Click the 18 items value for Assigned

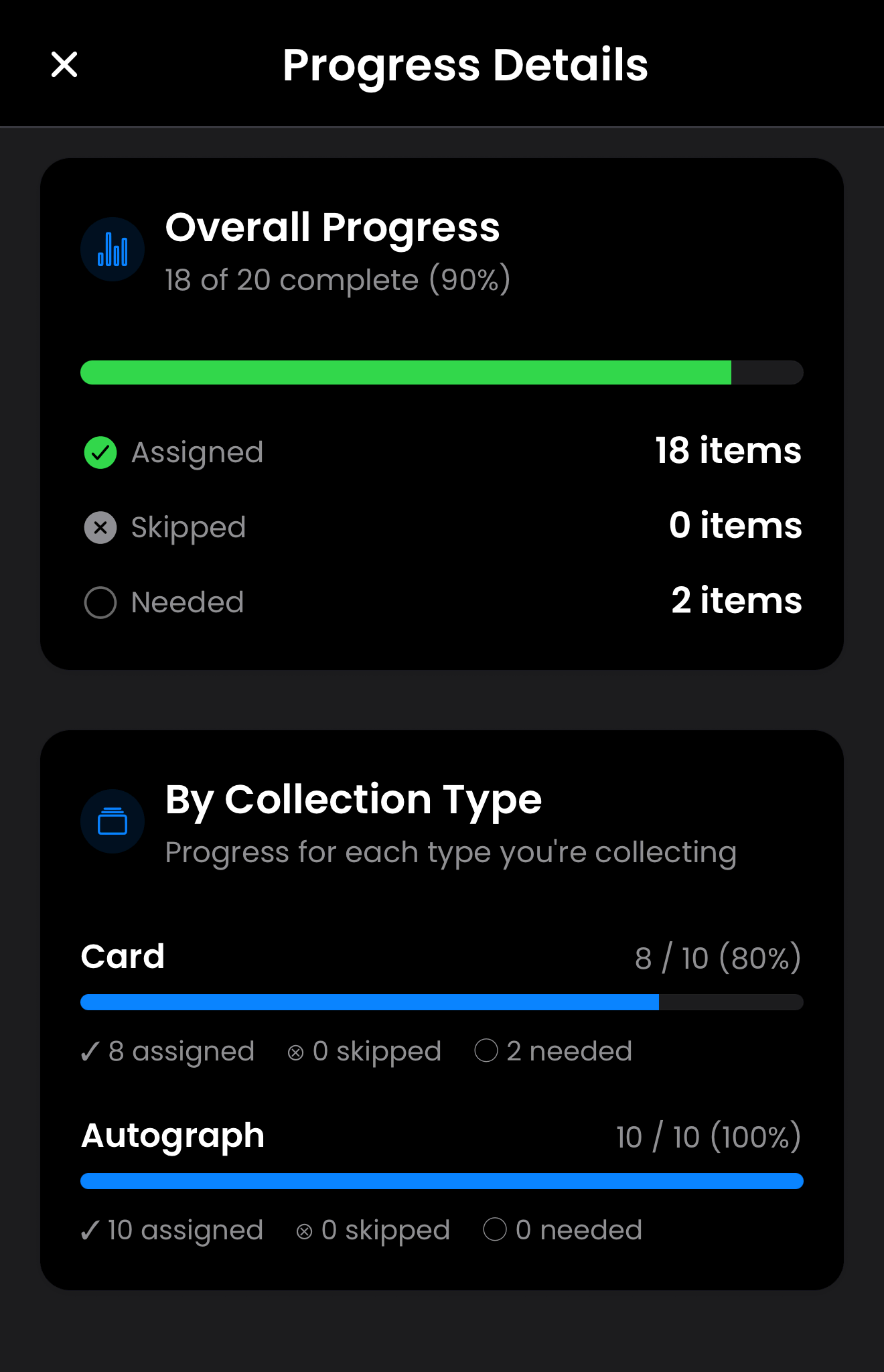pyautogui.click(x=727, y=452)
